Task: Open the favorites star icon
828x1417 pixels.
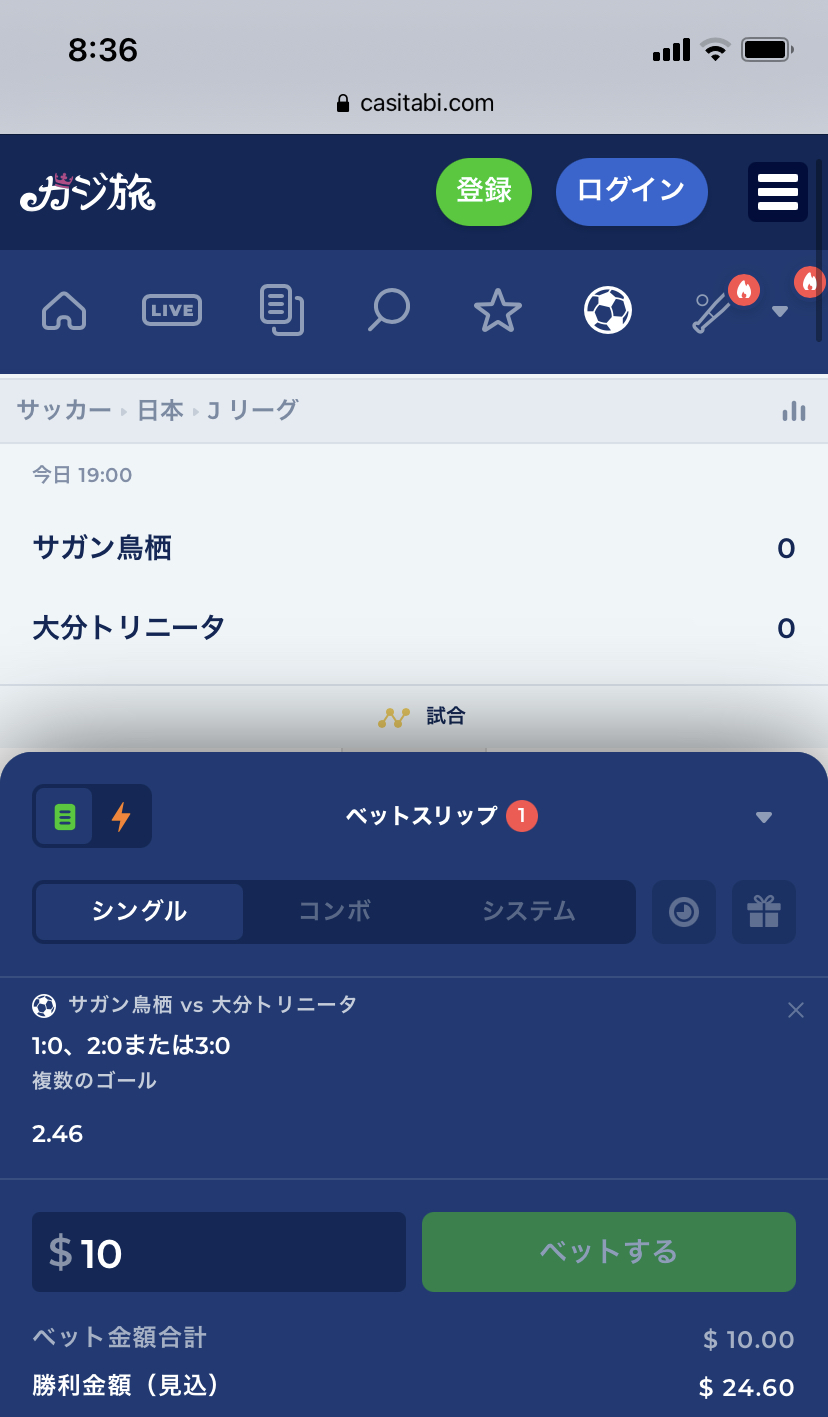Action: (497, 310)
